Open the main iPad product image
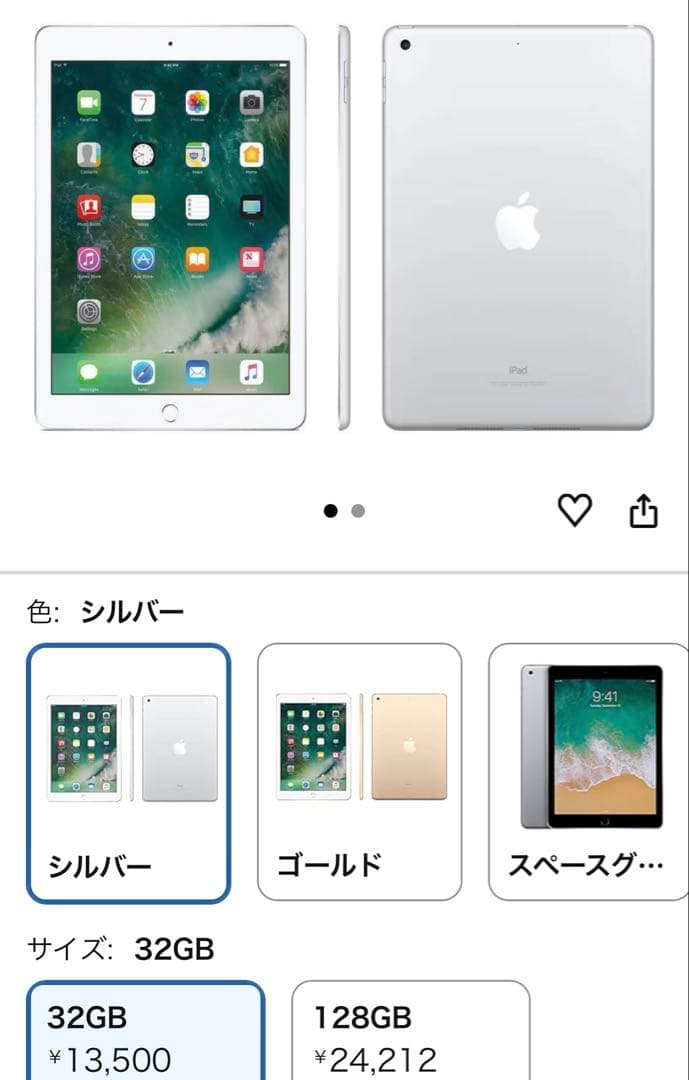This screenshot has height=1080, width=689. [344, 228]
